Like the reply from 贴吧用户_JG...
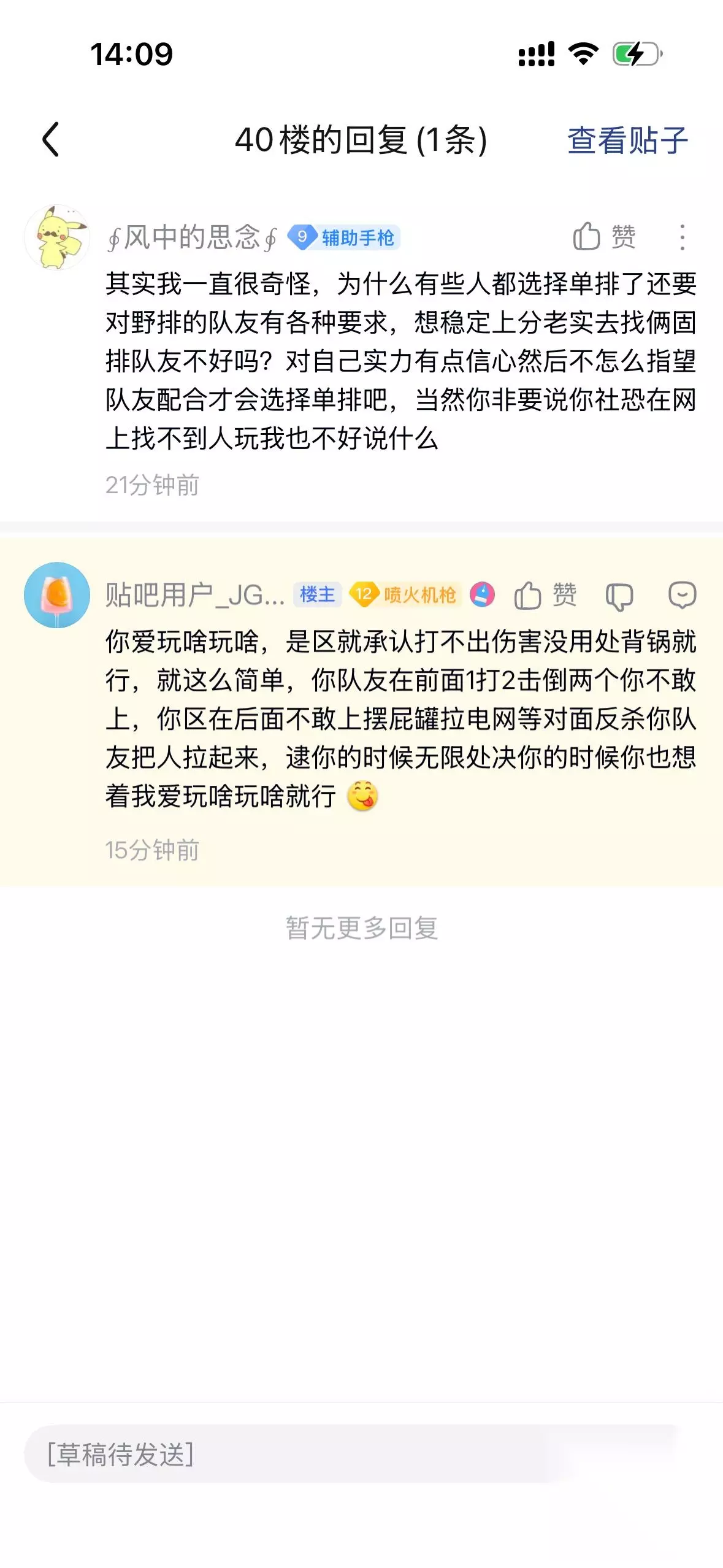The width and height of the screenshot is (723, 1568). point(545,595)
